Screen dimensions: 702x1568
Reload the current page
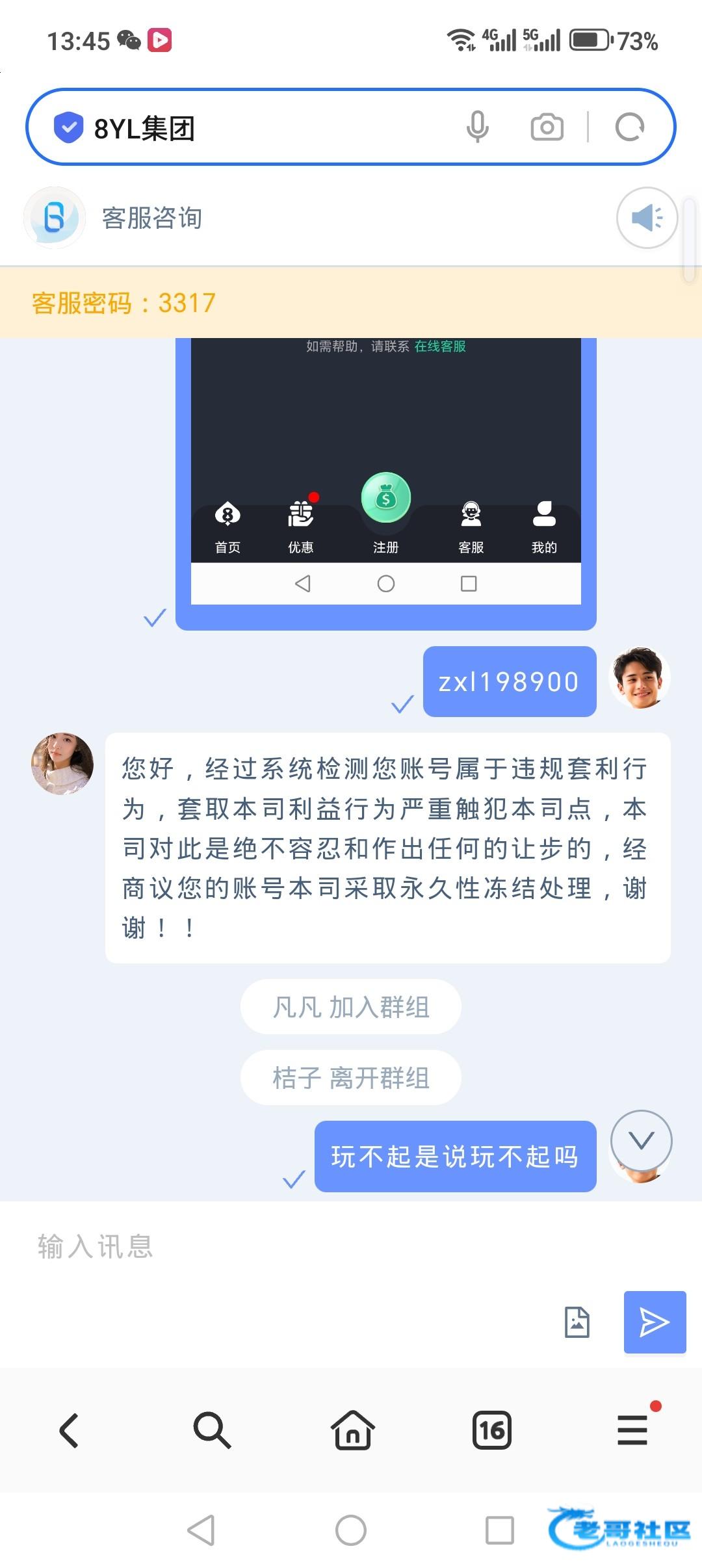[629, 127]
